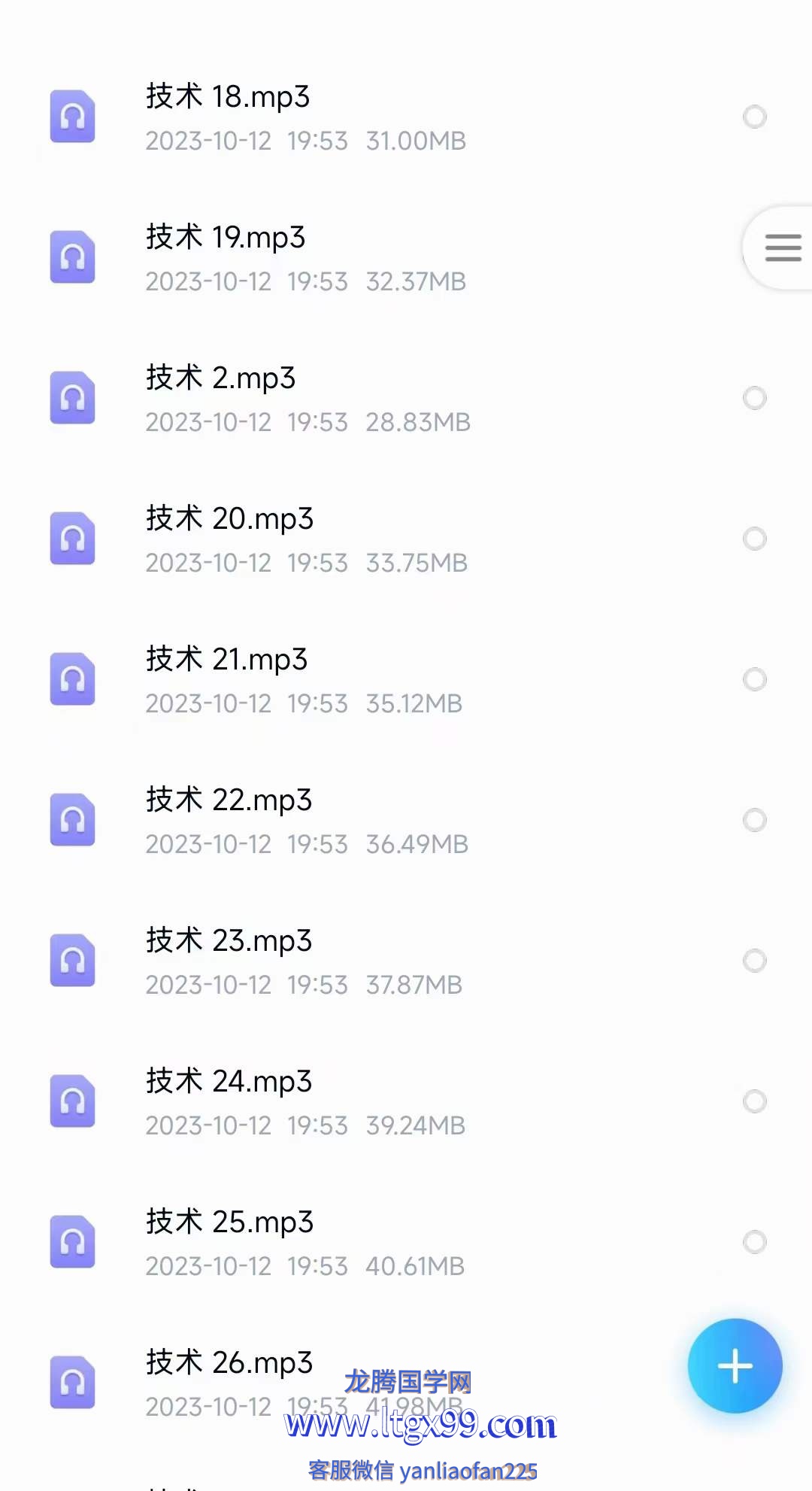812x1491 pixels.
Task: Open the floating side menu button
Action: pos(780,247)
